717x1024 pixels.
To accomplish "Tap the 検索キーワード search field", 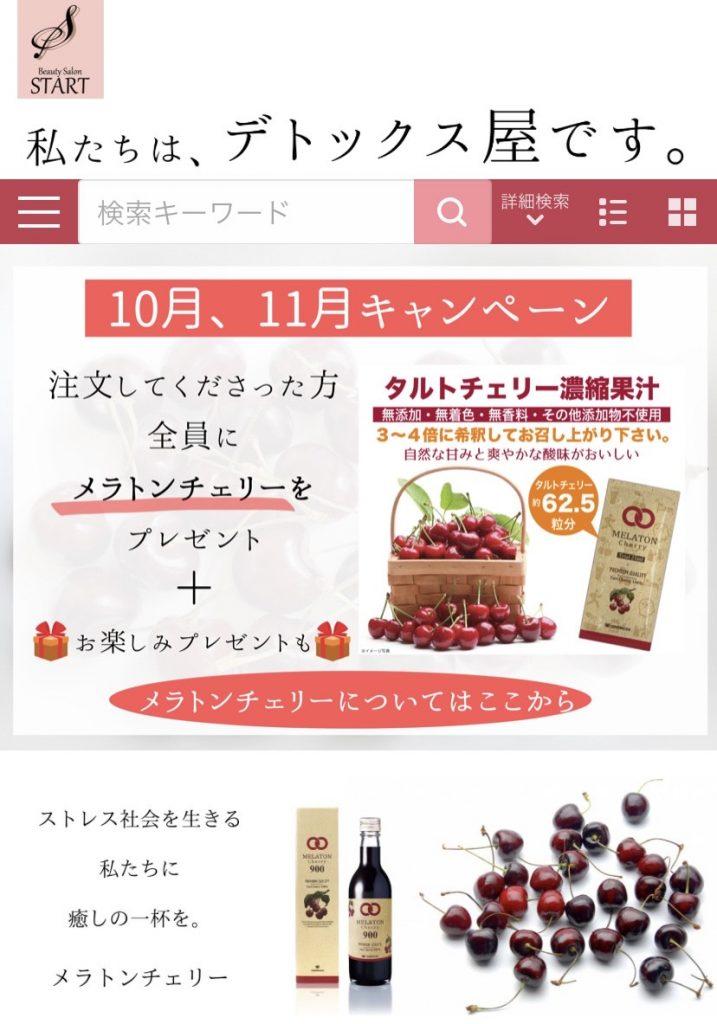I will (x=246, y=212).
